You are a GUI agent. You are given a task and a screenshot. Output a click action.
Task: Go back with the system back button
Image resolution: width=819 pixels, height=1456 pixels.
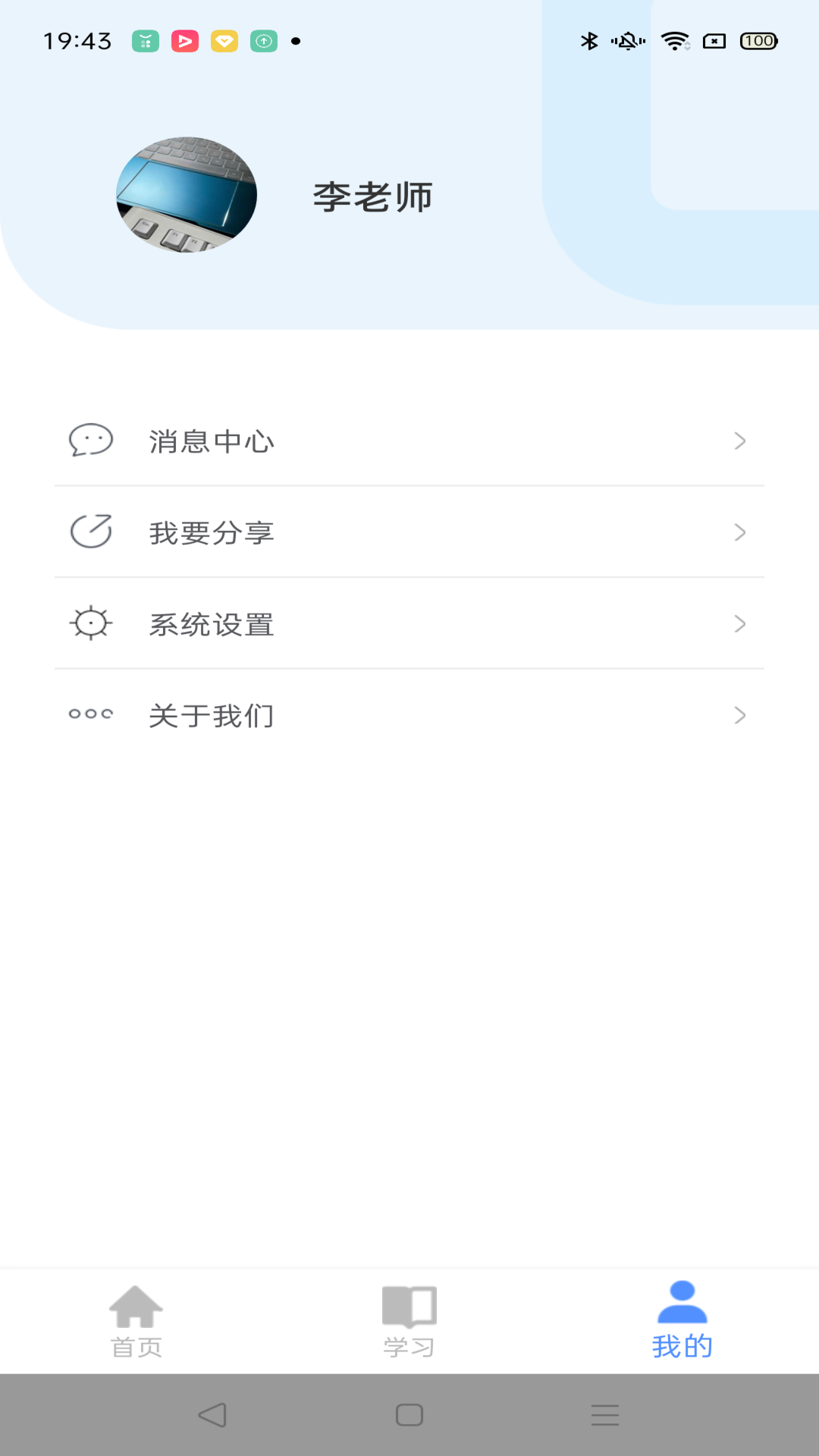[x=212, y=1415]
